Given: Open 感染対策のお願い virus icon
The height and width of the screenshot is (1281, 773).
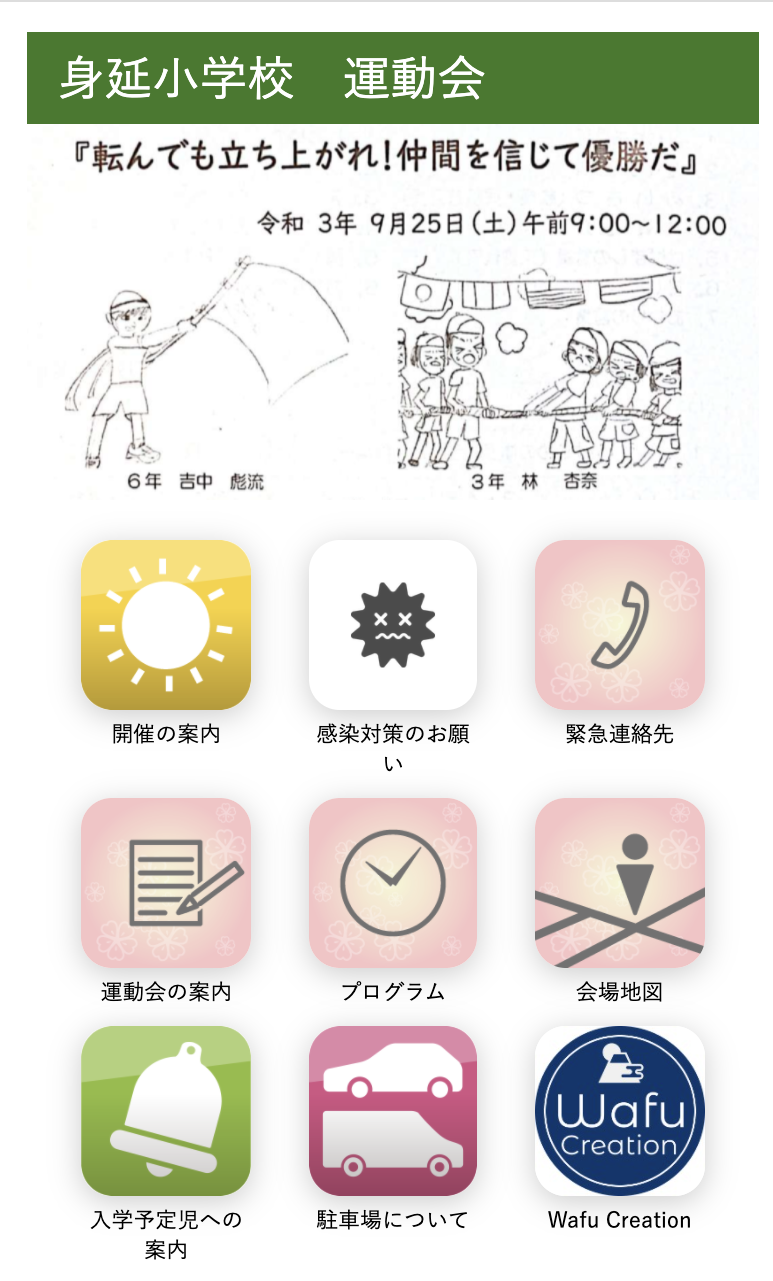Looking at the screenshot, I should [x=393, y=625].
